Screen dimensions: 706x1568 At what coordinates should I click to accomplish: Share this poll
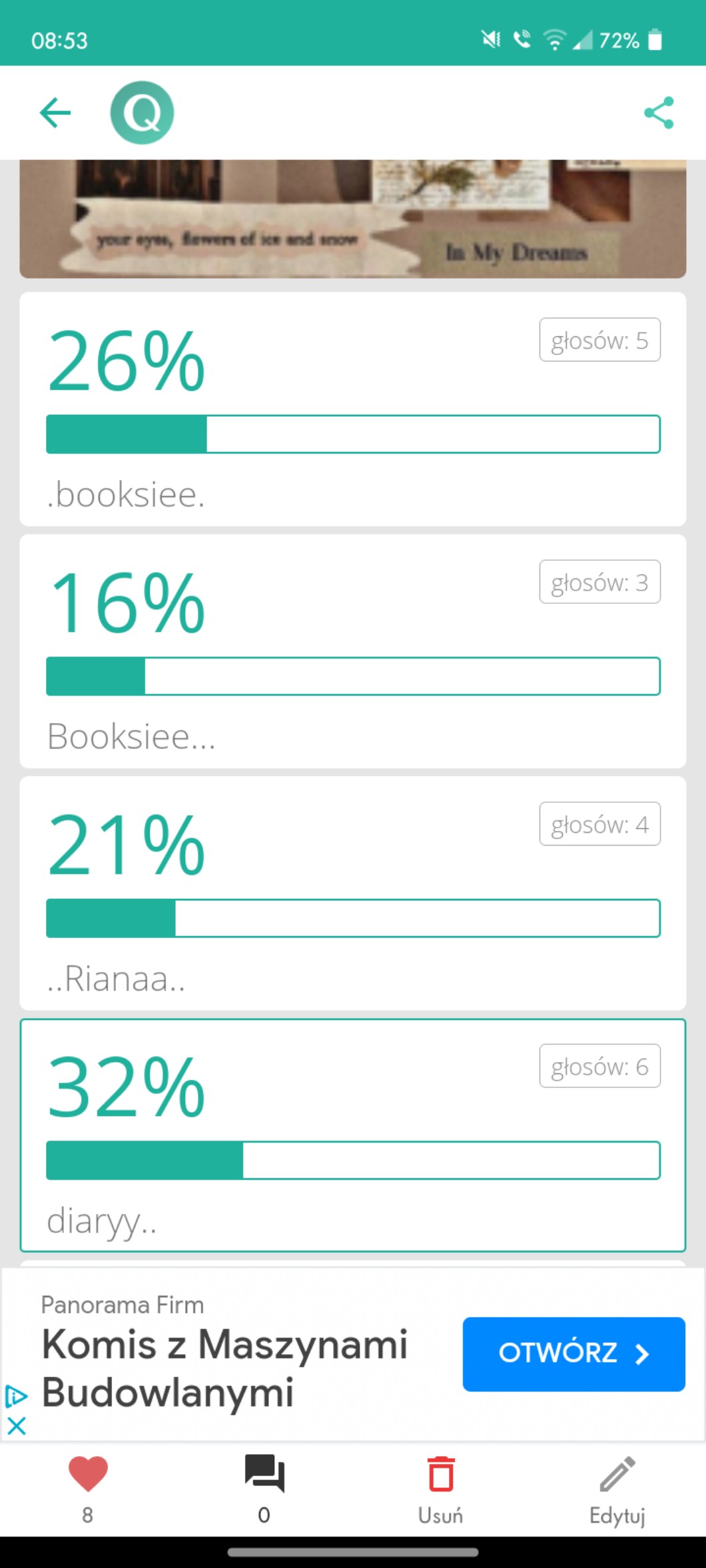[659, 113]
